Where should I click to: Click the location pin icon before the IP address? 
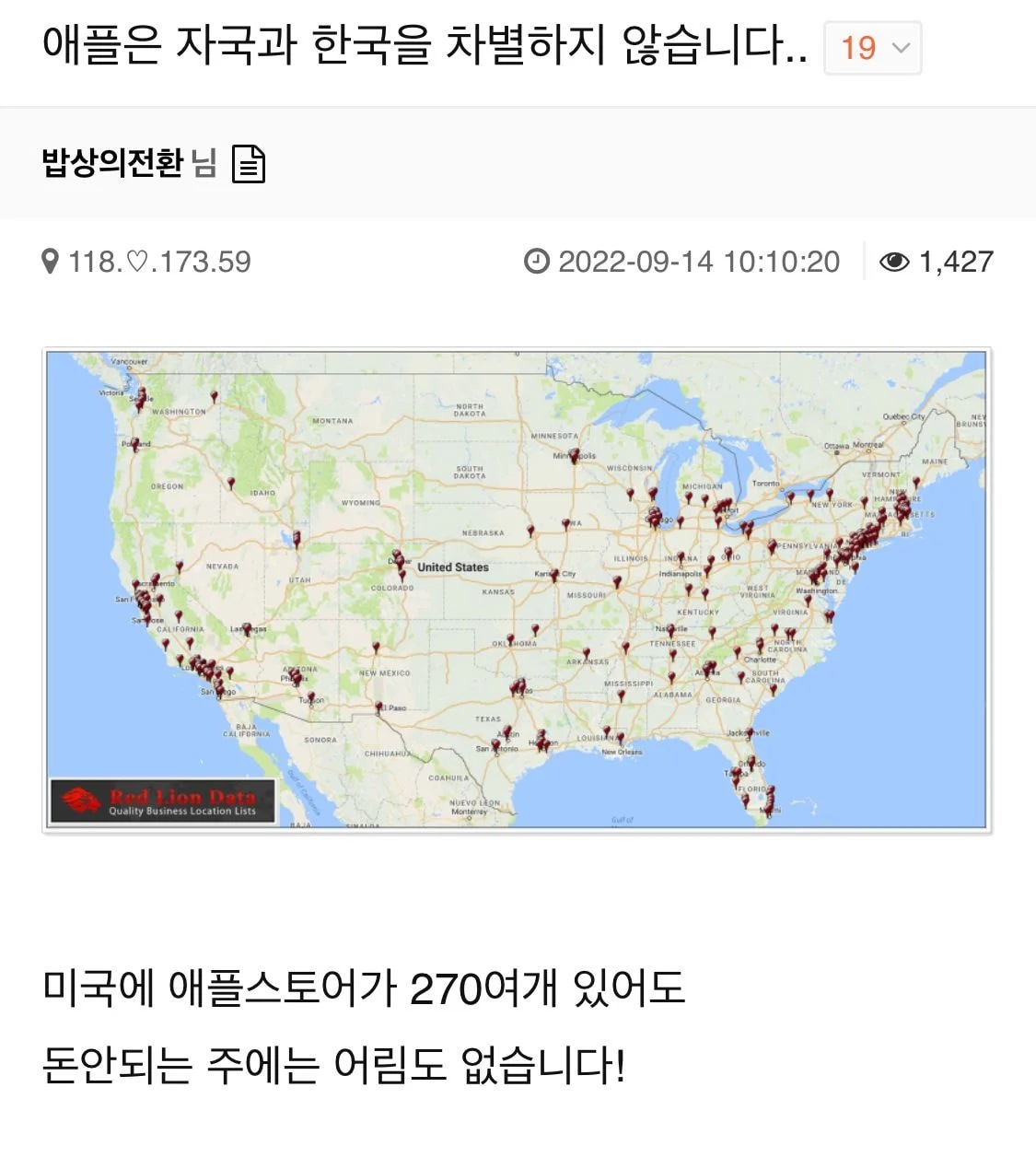click(x=51, y=261)
